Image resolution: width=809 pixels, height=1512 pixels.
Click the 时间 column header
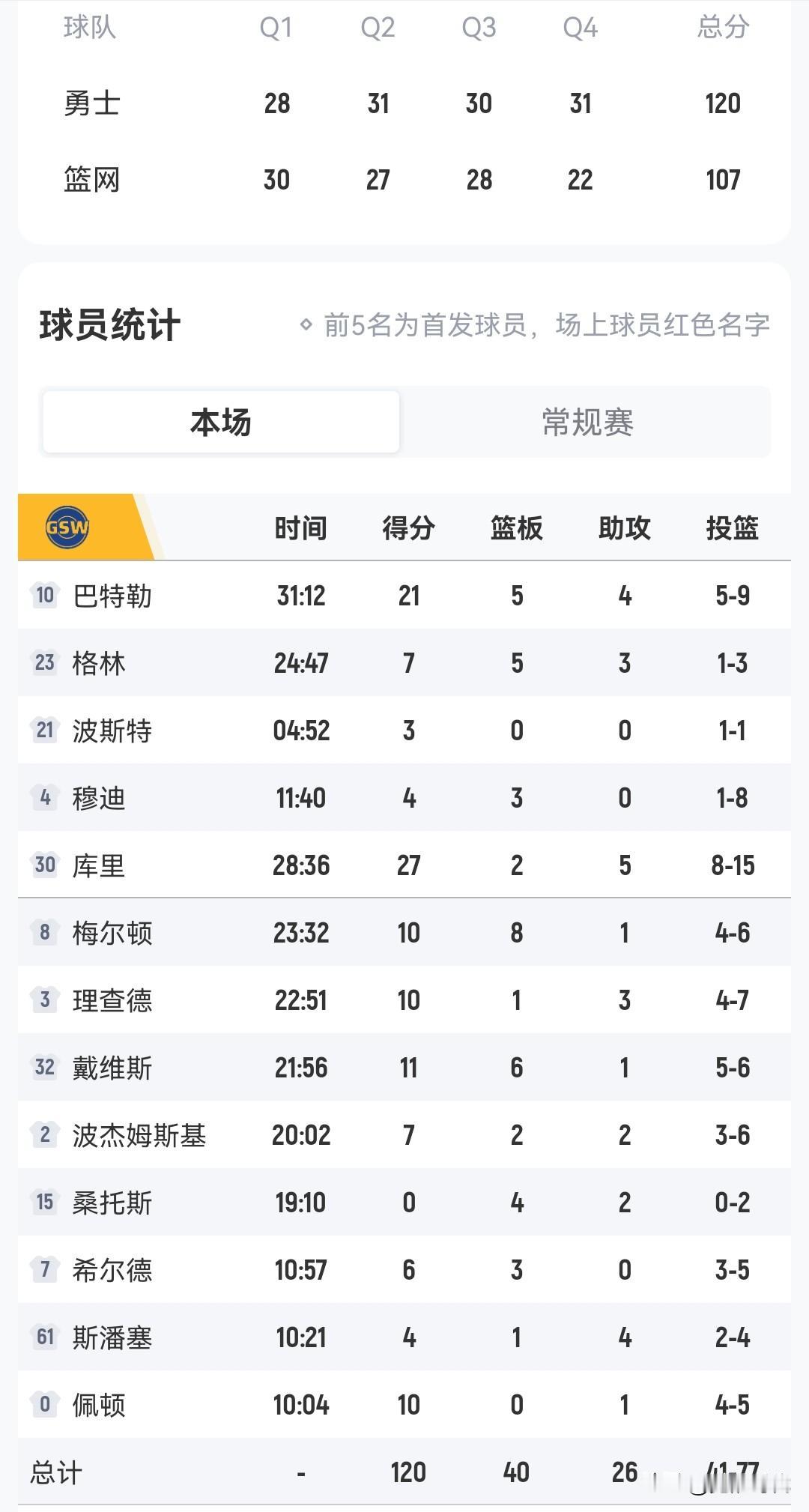pos(302,527)
